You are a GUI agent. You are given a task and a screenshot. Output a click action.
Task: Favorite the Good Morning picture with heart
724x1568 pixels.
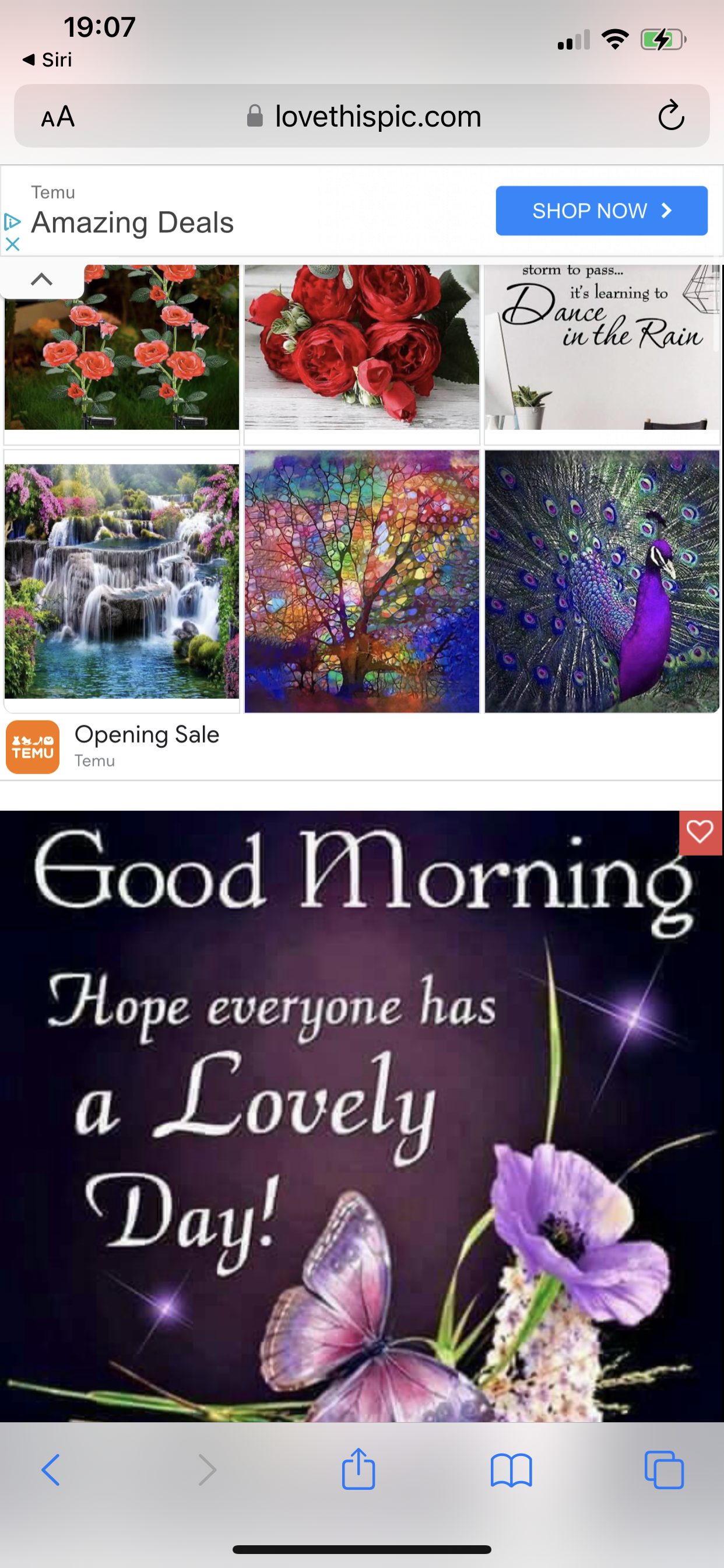(700, 832)
